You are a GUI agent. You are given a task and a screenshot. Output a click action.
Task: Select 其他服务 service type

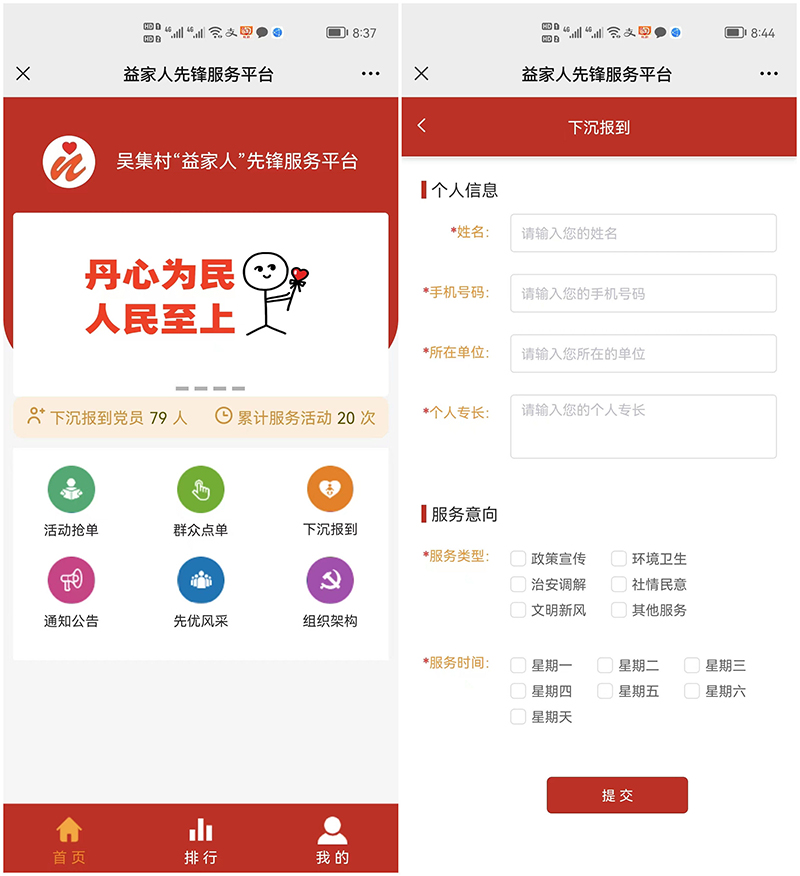(619, 610)
